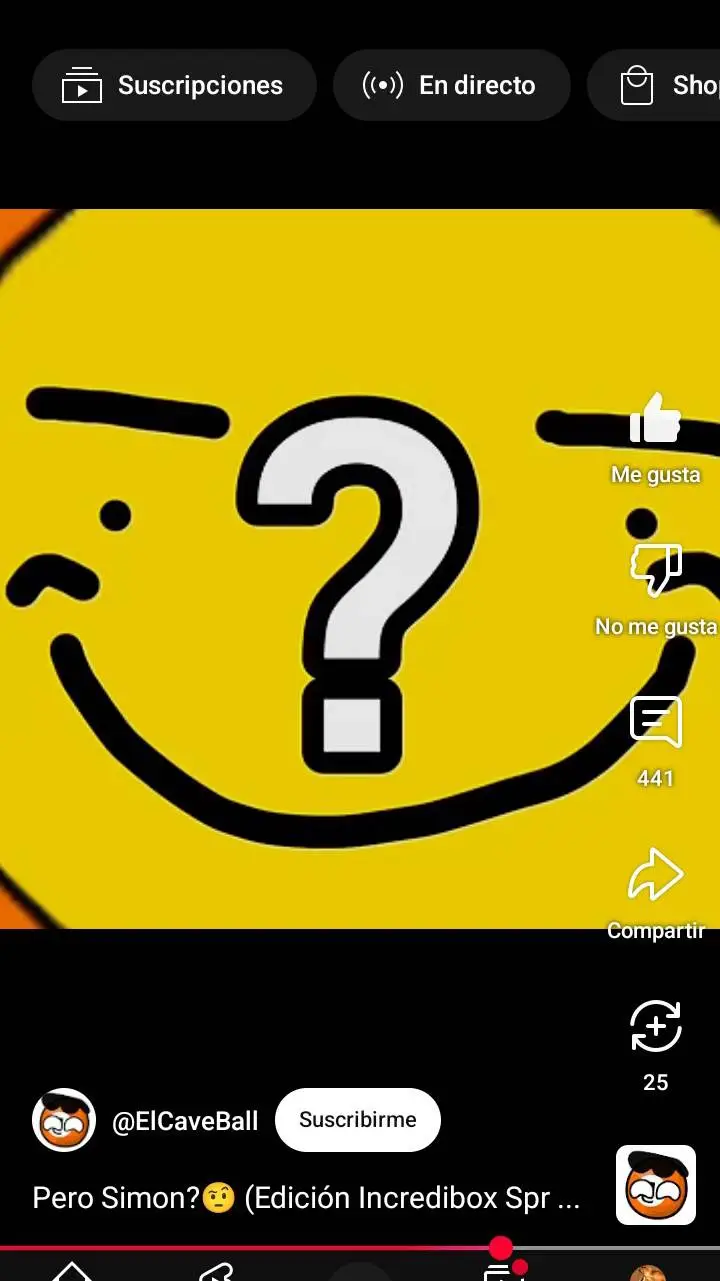Image resolution: width=720 pixels, height=1281 pixels.
Task: Dislike the Short with No me gusta
Action: click(x=656, y=571)
